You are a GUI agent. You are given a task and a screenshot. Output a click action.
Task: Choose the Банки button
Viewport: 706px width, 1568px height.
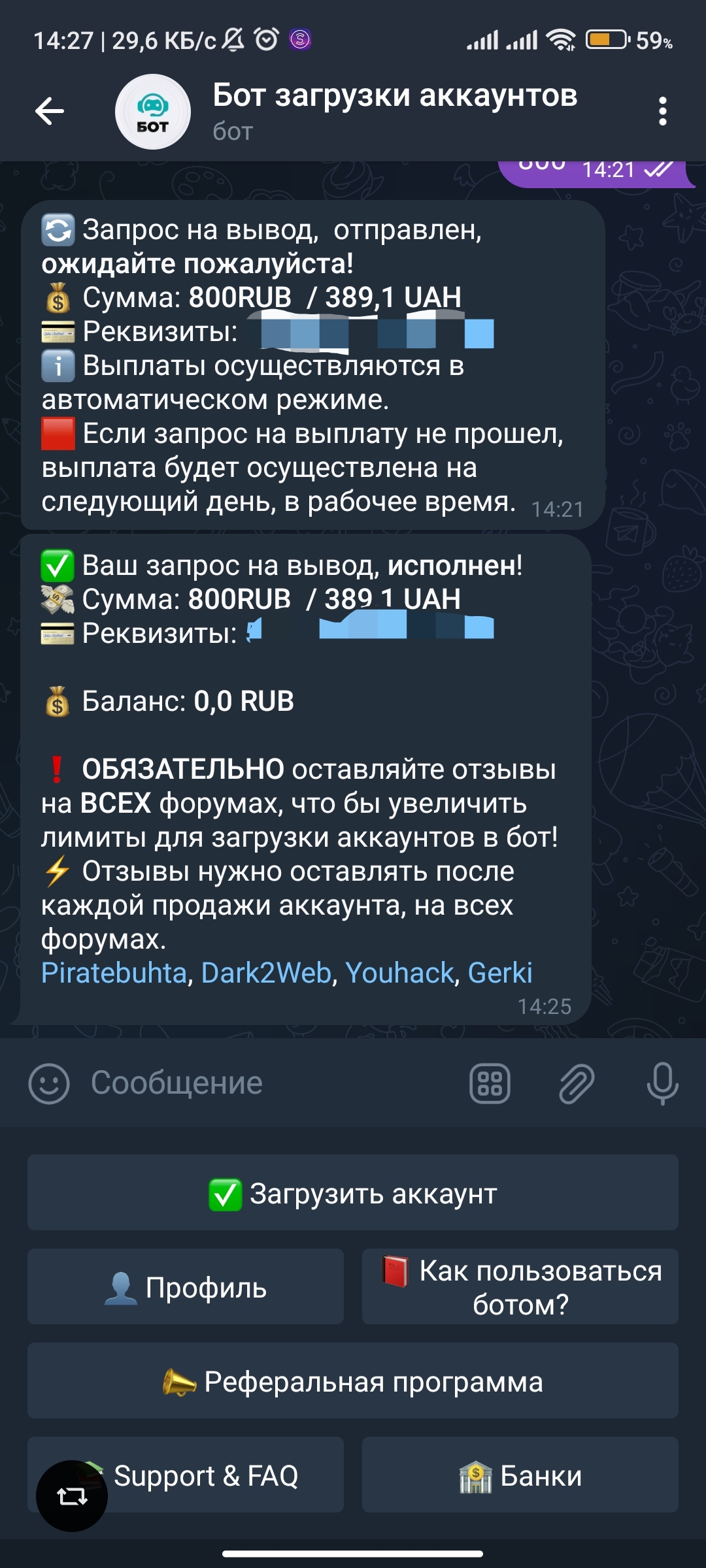click(x=520, y=1475)
